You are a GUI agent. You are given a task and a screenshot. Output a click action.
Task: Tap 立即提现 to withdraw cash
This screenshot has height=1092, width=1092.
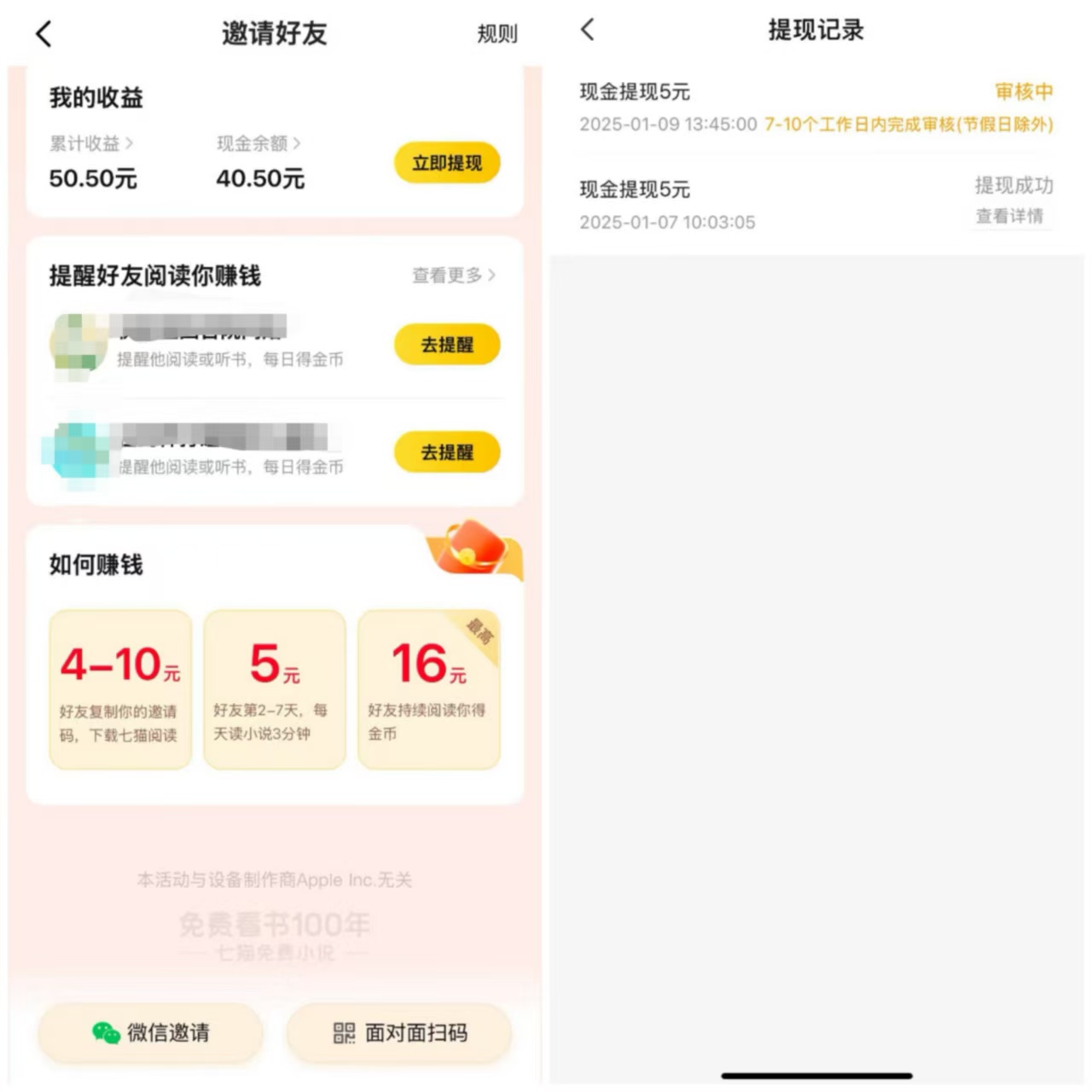[446, 163]
